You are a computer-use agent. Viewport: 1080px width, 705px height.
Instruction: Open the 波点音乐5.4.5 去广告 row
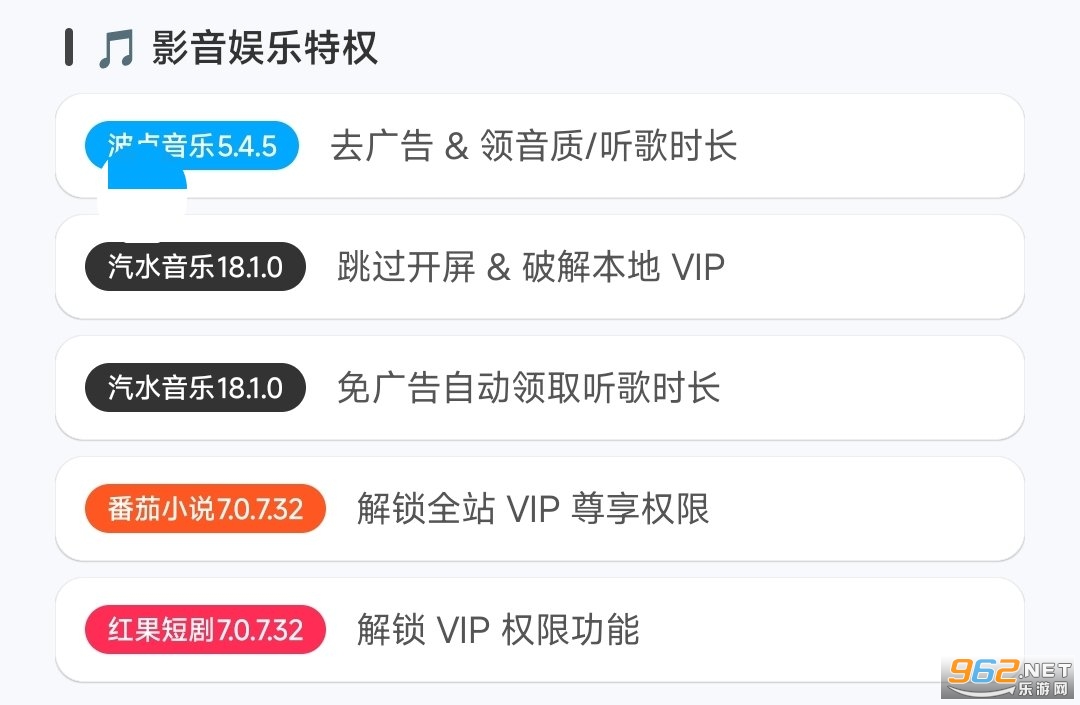pos(540,146)
